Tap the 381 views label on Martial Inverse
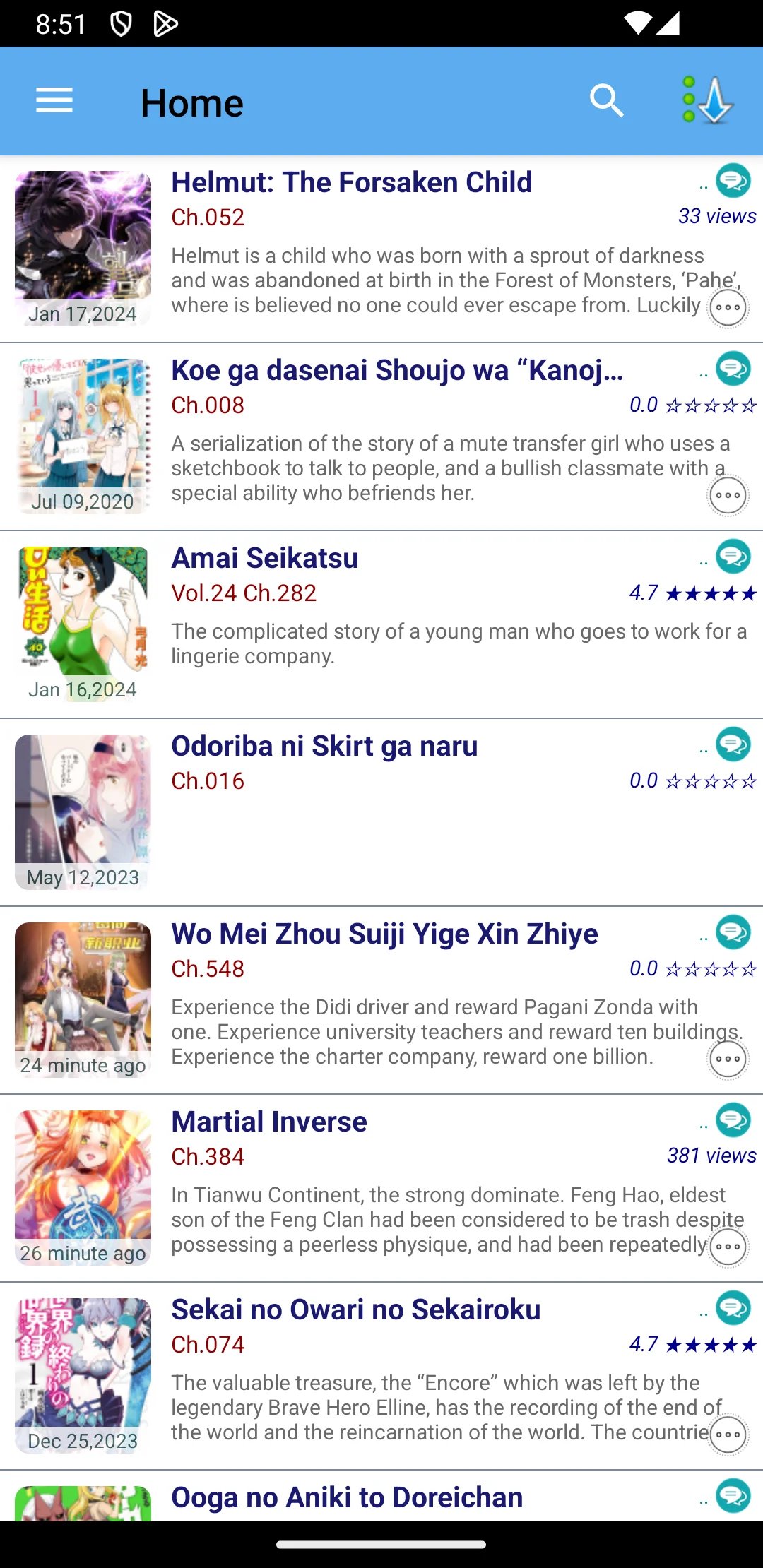The width and height of the screenshot is (763, 1568). [711, 1156]
